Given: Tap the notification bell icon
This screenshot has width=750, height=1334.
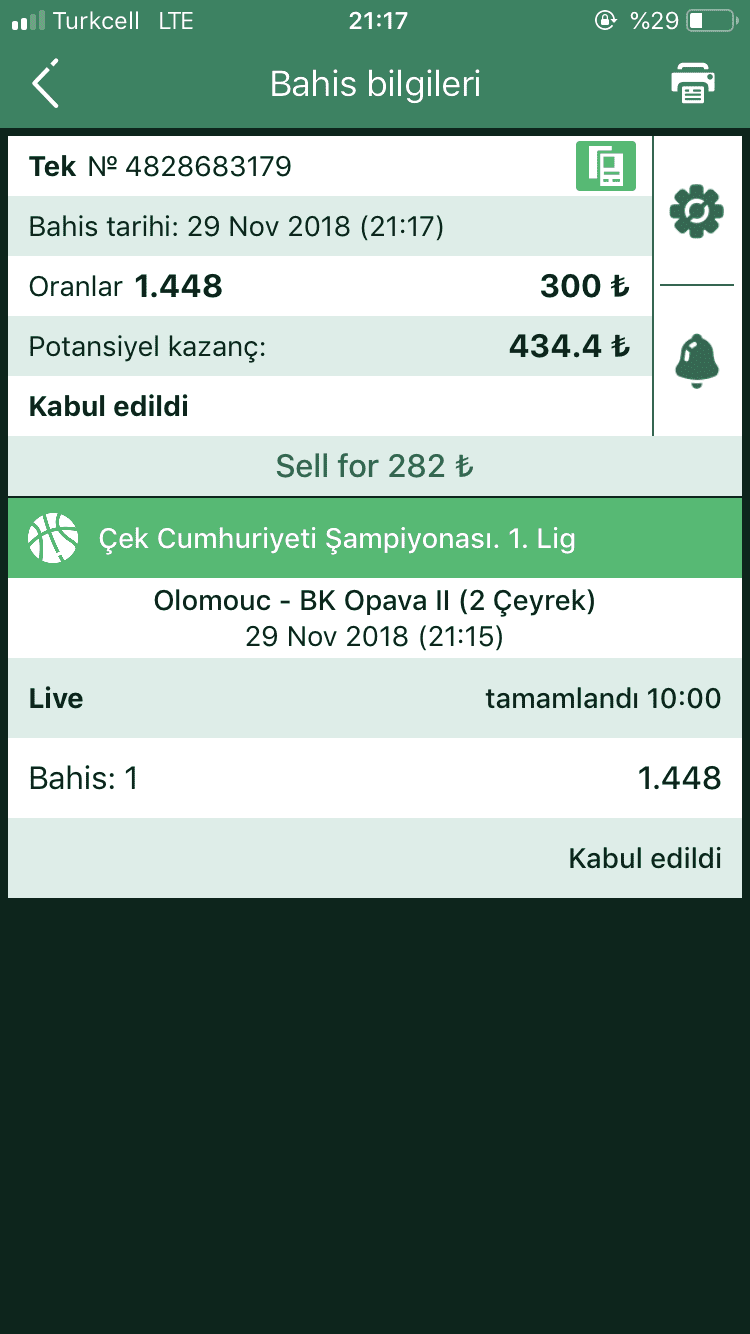Looking at the screenshot, I should pyautogui.click(x=697, y=360).
